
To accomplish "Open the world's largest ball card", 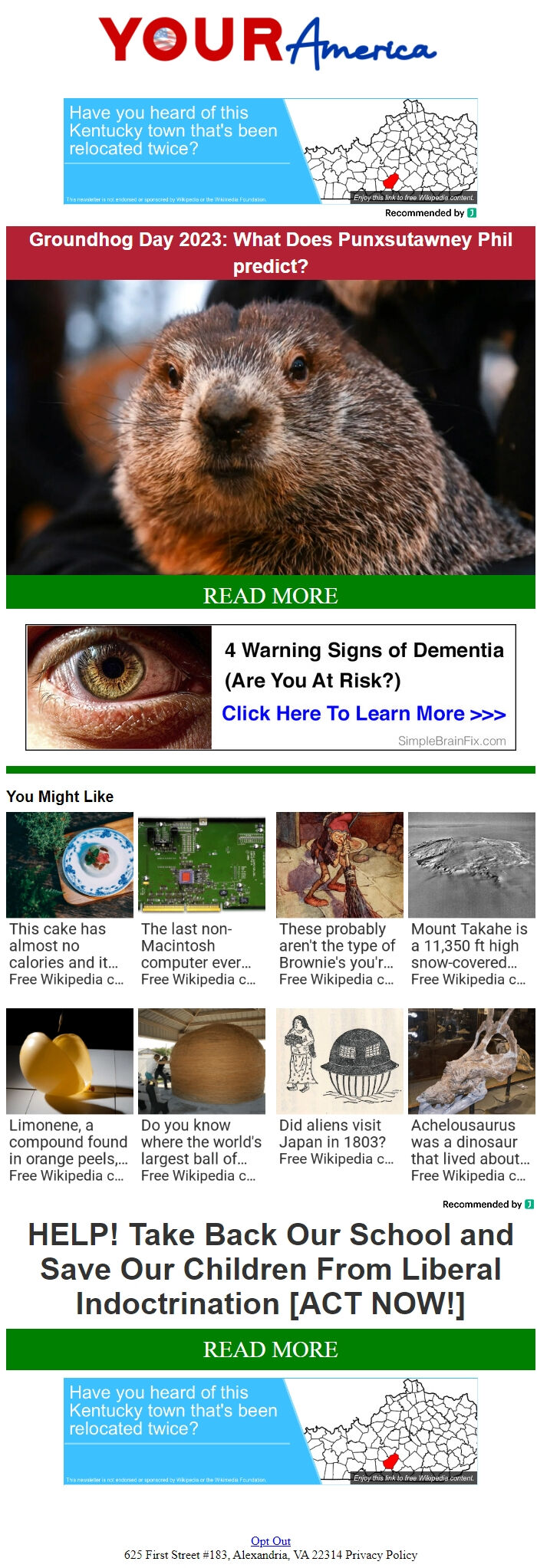I will [x=201, y=1095].
